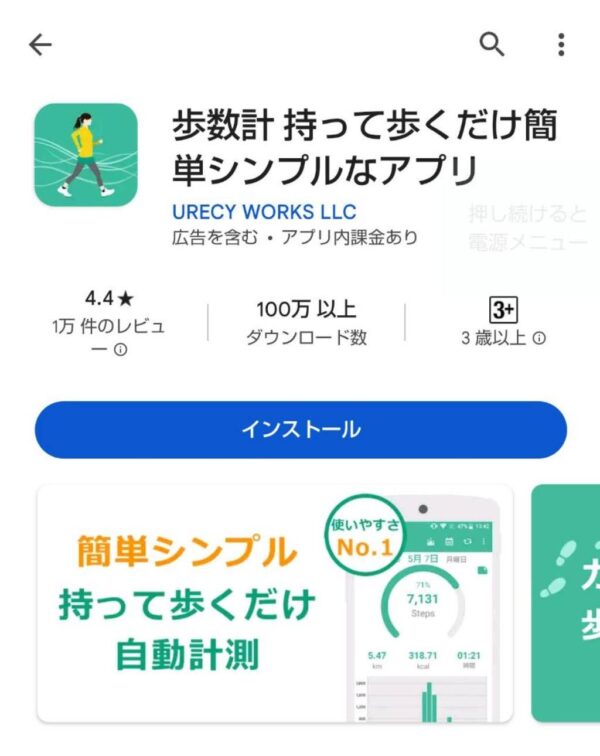Go back with the arrow icon
The height and width of the screenshot is (756, 600).
point(40,45)
